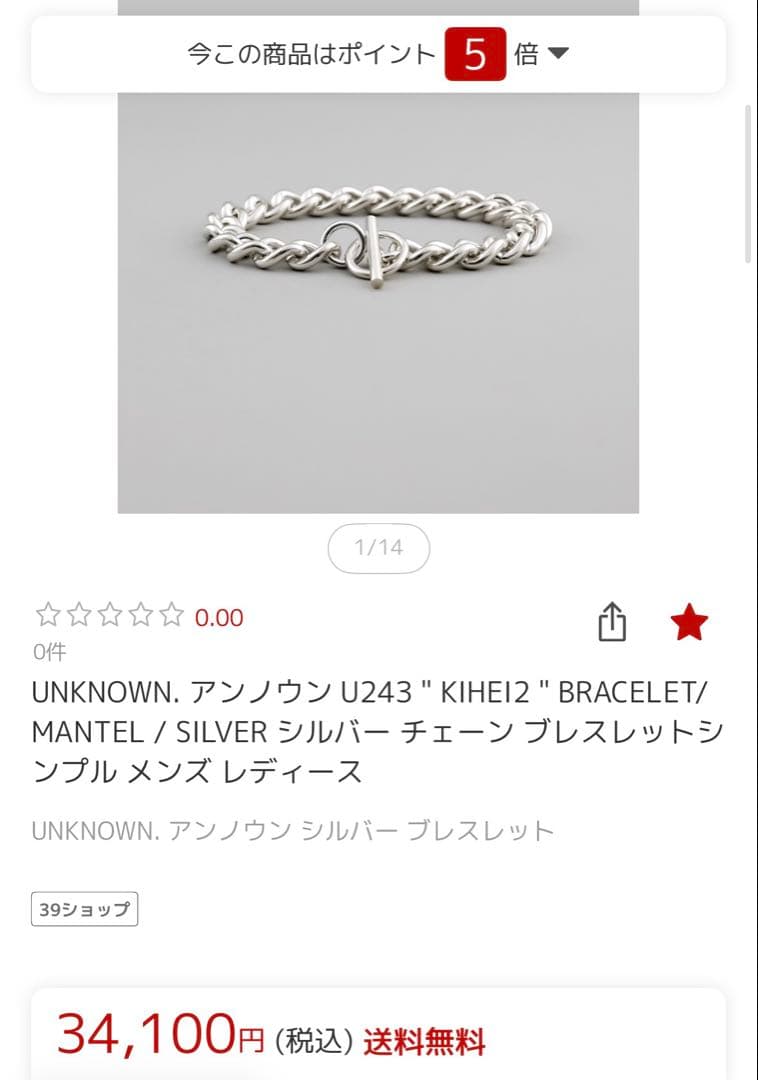The height and width of the screenshot is (1080, 758).
Task: Toggle the red favorite star
Action: tap(689, 623)
